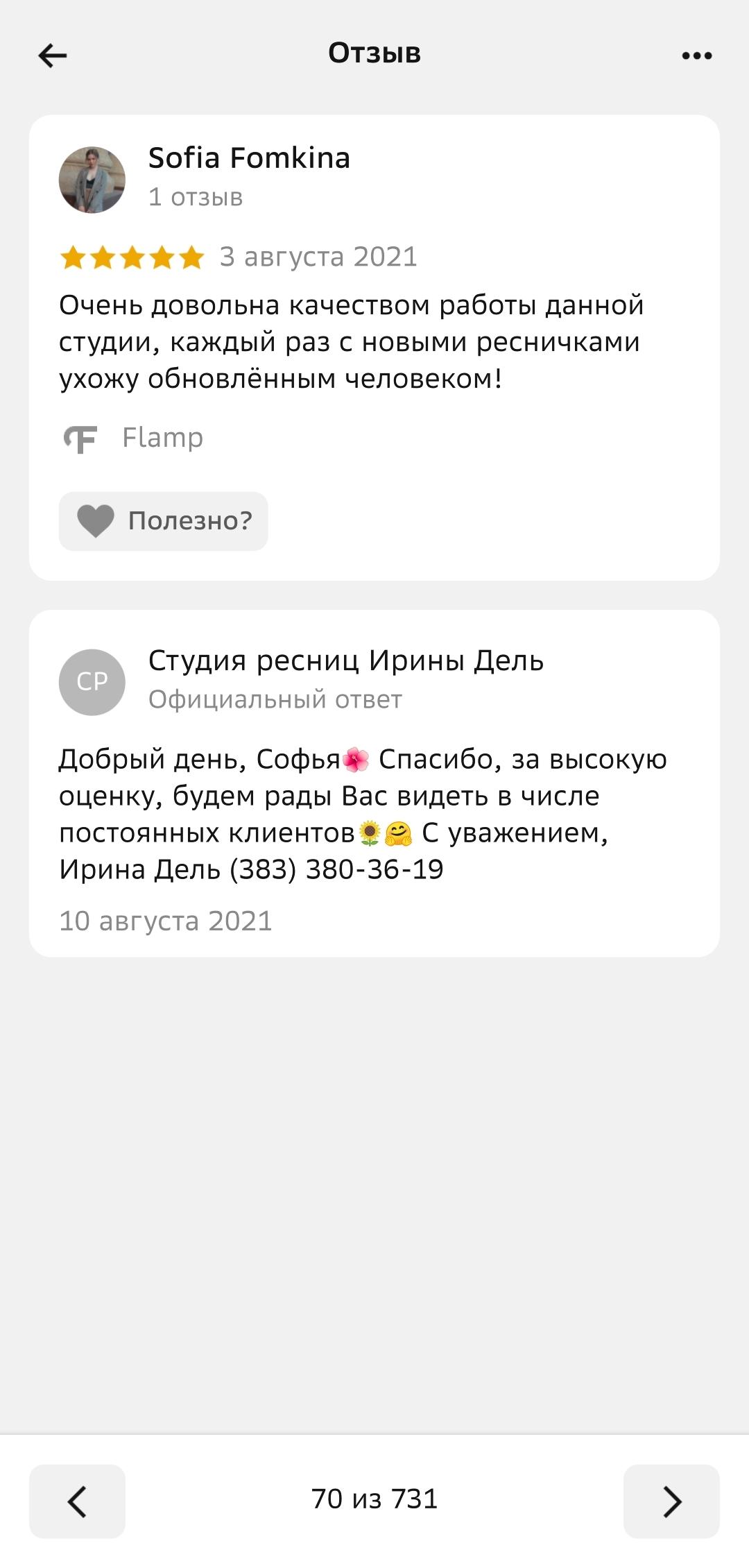Go back using the arrow icon
The height and width of the screenshot is (1568, 749).
coord(53,55)
